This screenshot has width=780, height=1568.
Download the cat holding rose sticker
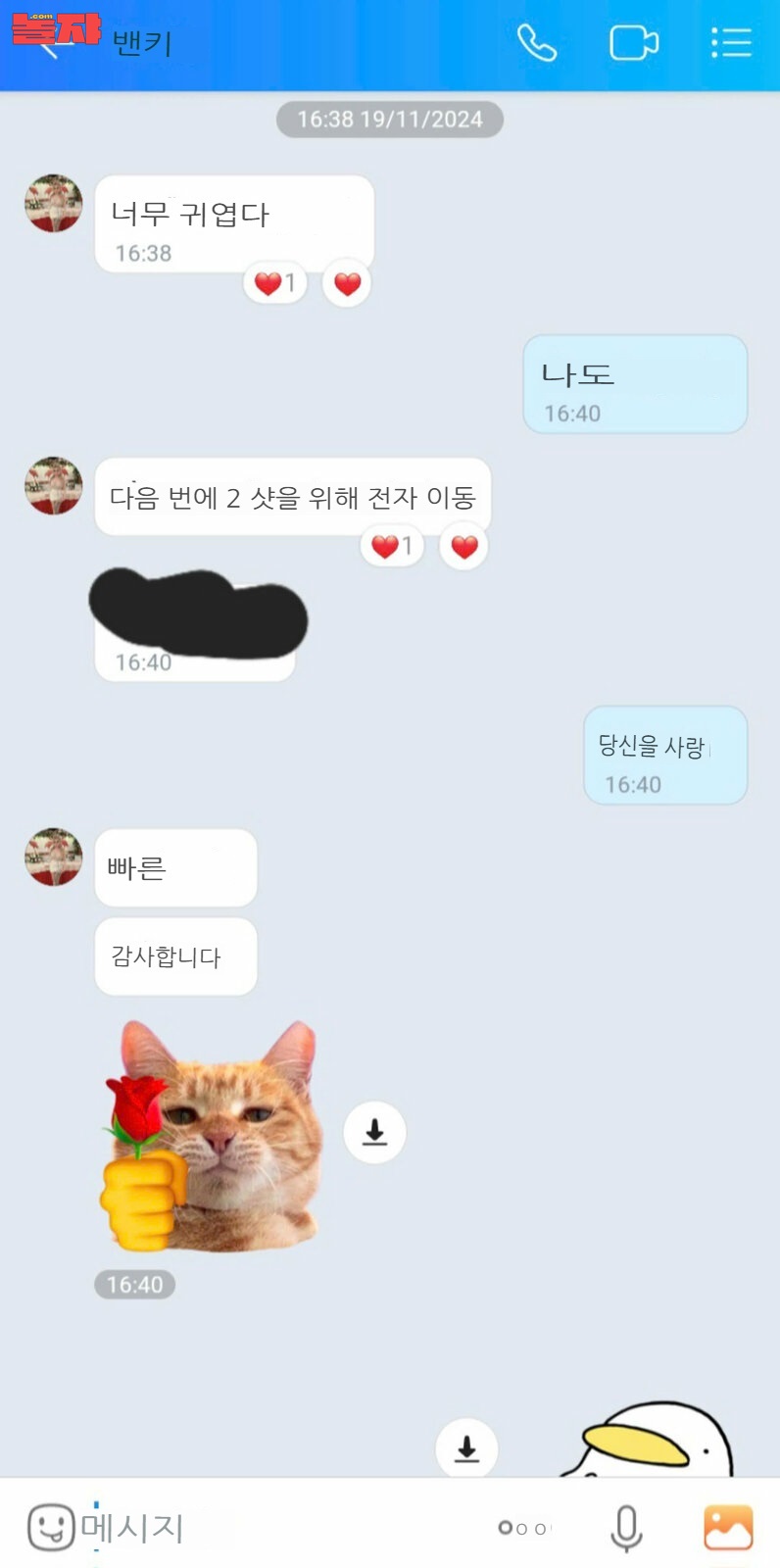(x=374, y=1132)
